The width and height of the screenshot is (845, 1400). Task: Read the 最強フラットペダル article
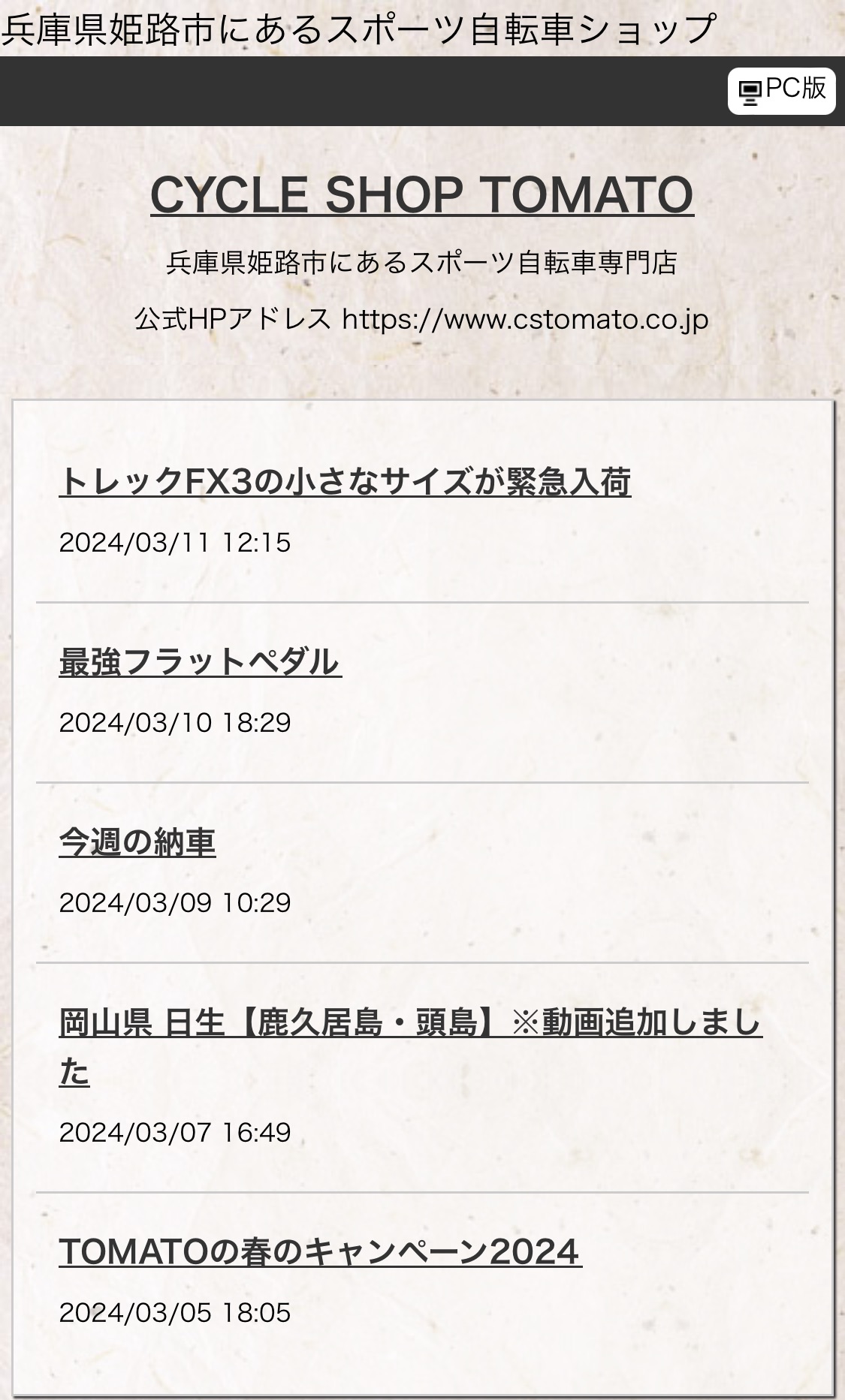(201, 661)
